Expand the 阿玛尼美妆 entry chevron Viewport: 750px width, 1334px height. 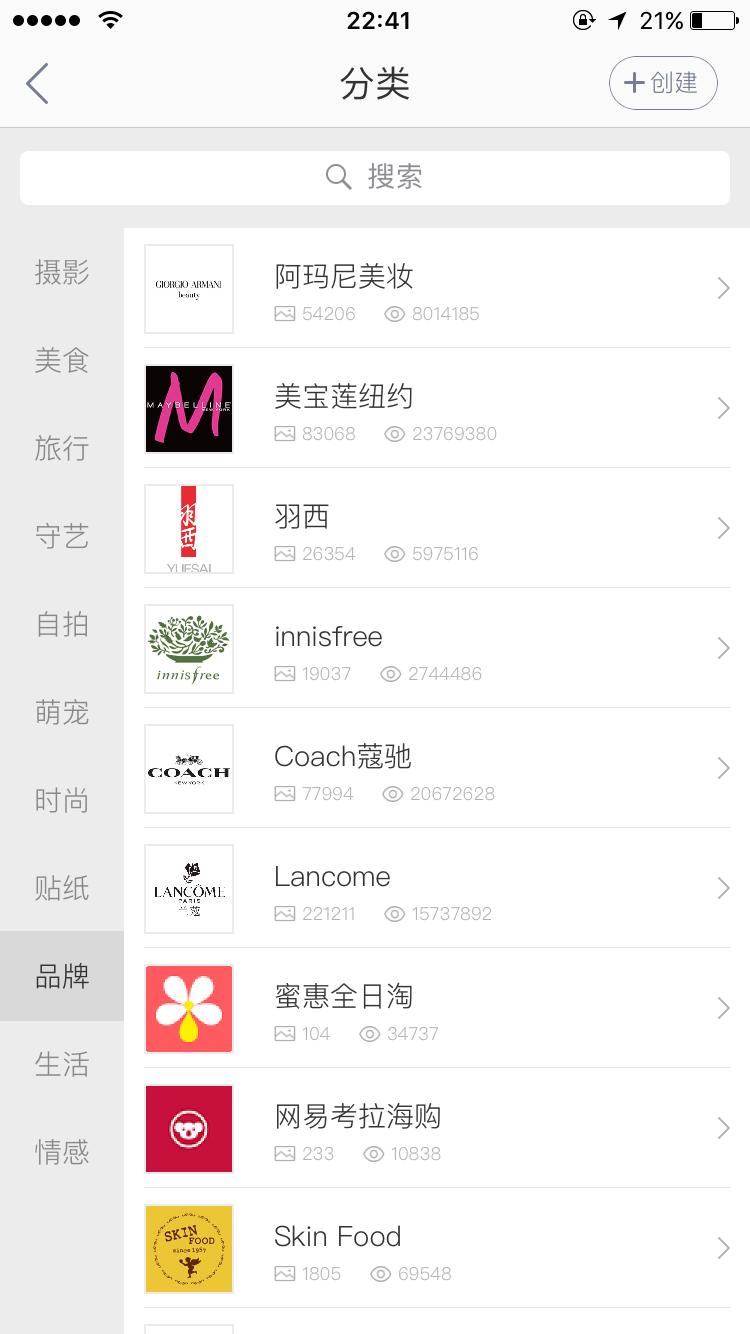coord(723,289)
